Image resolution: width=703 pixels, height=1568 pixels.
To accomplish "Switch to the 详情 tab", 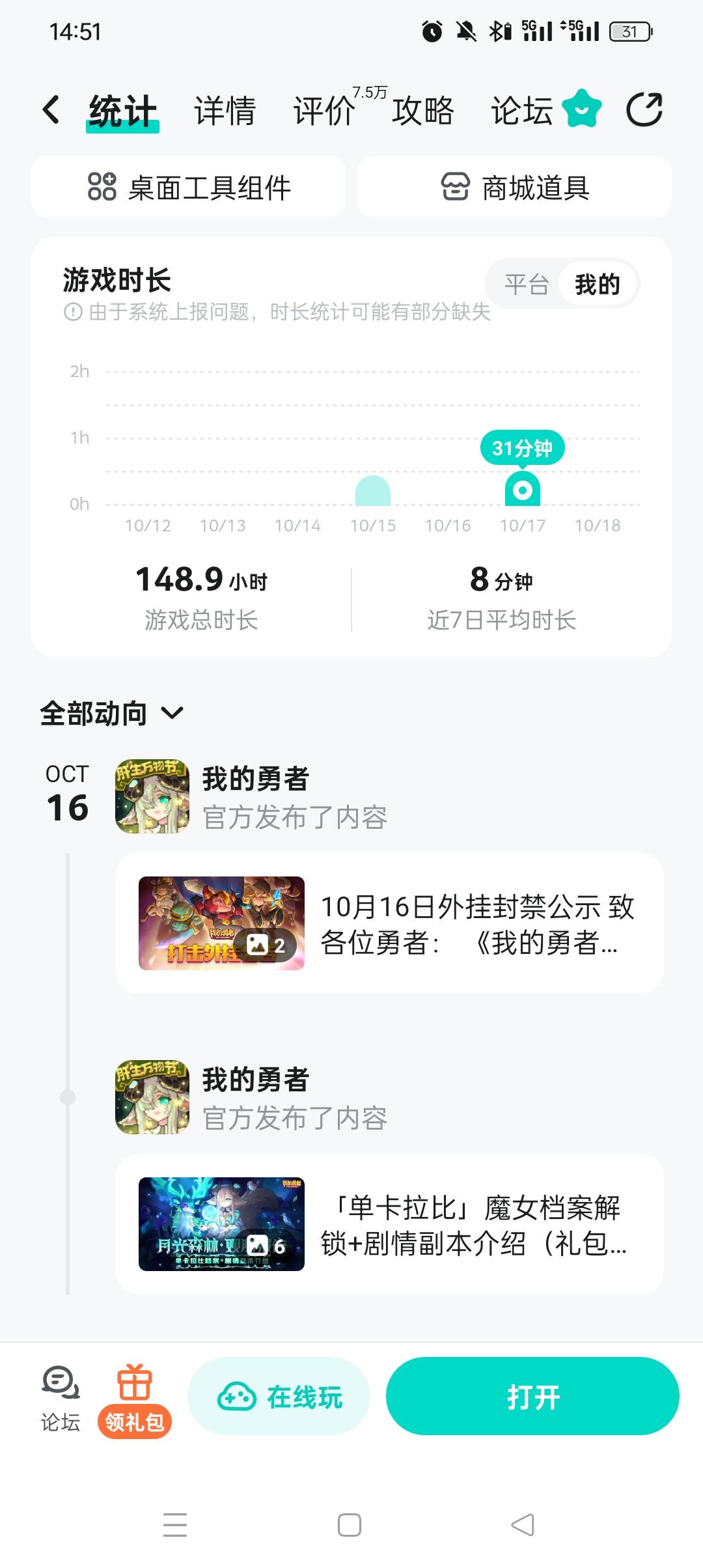I will (x=224, y=109).
